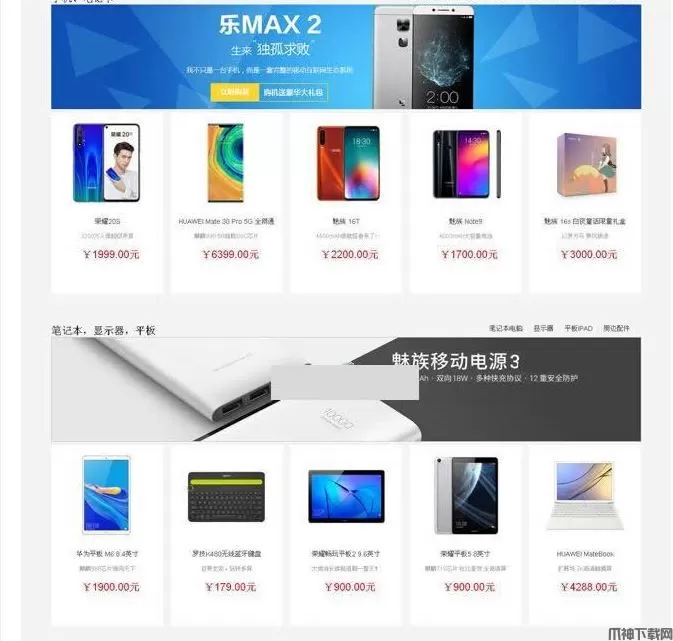
Task: Go to the 笔记本电脑 category link
Action: coord(505,328)
